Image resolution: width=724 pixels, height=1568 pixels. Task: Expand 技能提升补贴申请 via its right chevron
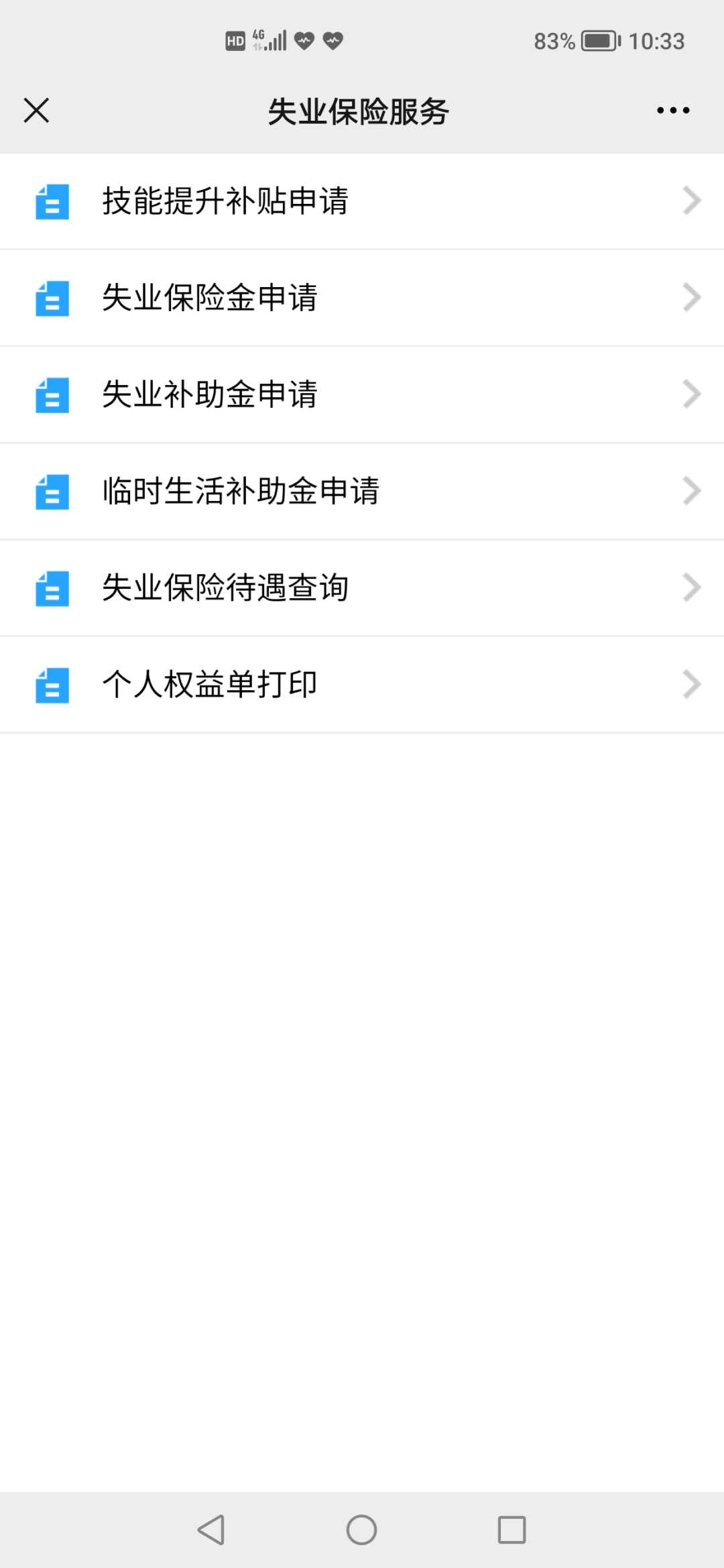pyautogui.click(x=692, y=201)
